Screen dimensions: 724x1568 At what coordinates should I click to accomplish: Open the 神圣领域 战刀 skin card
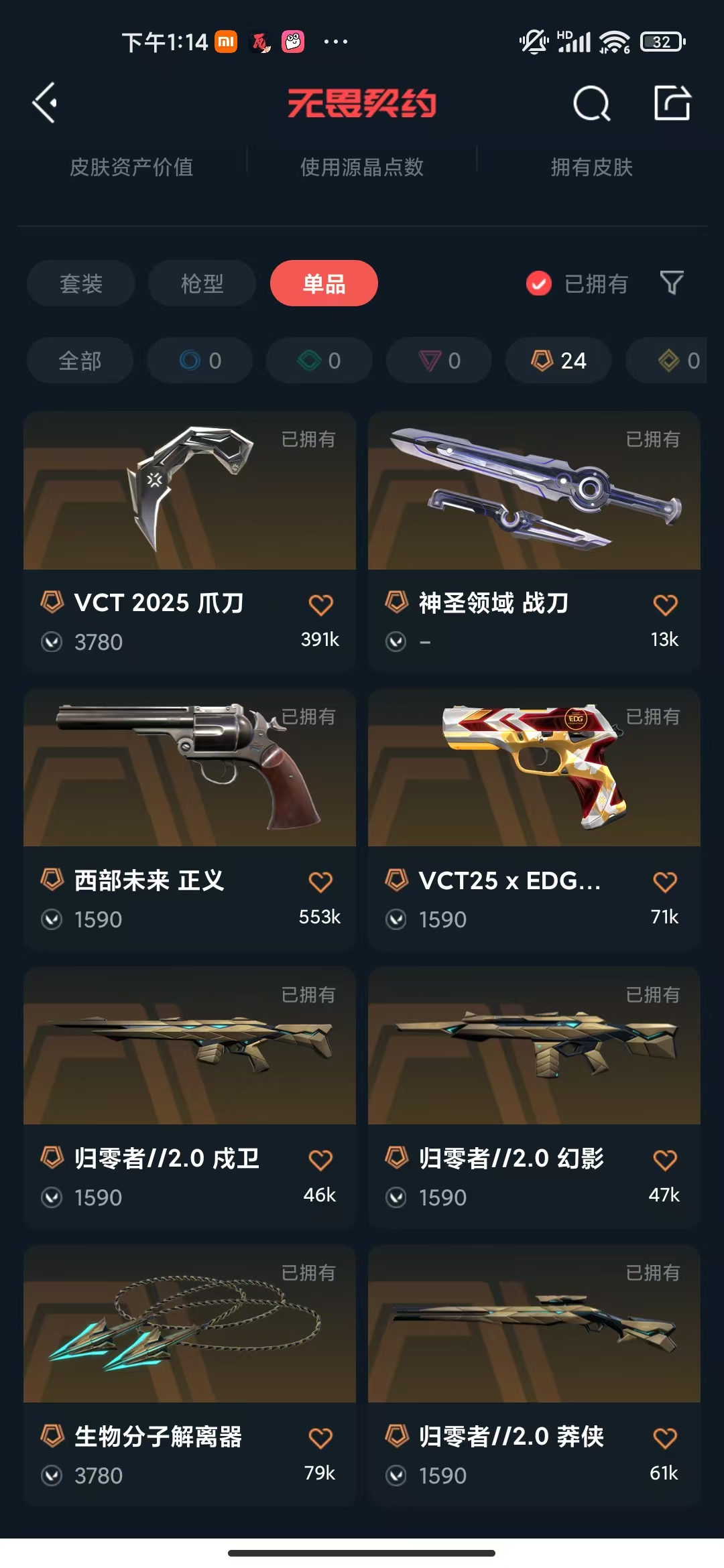534,541
